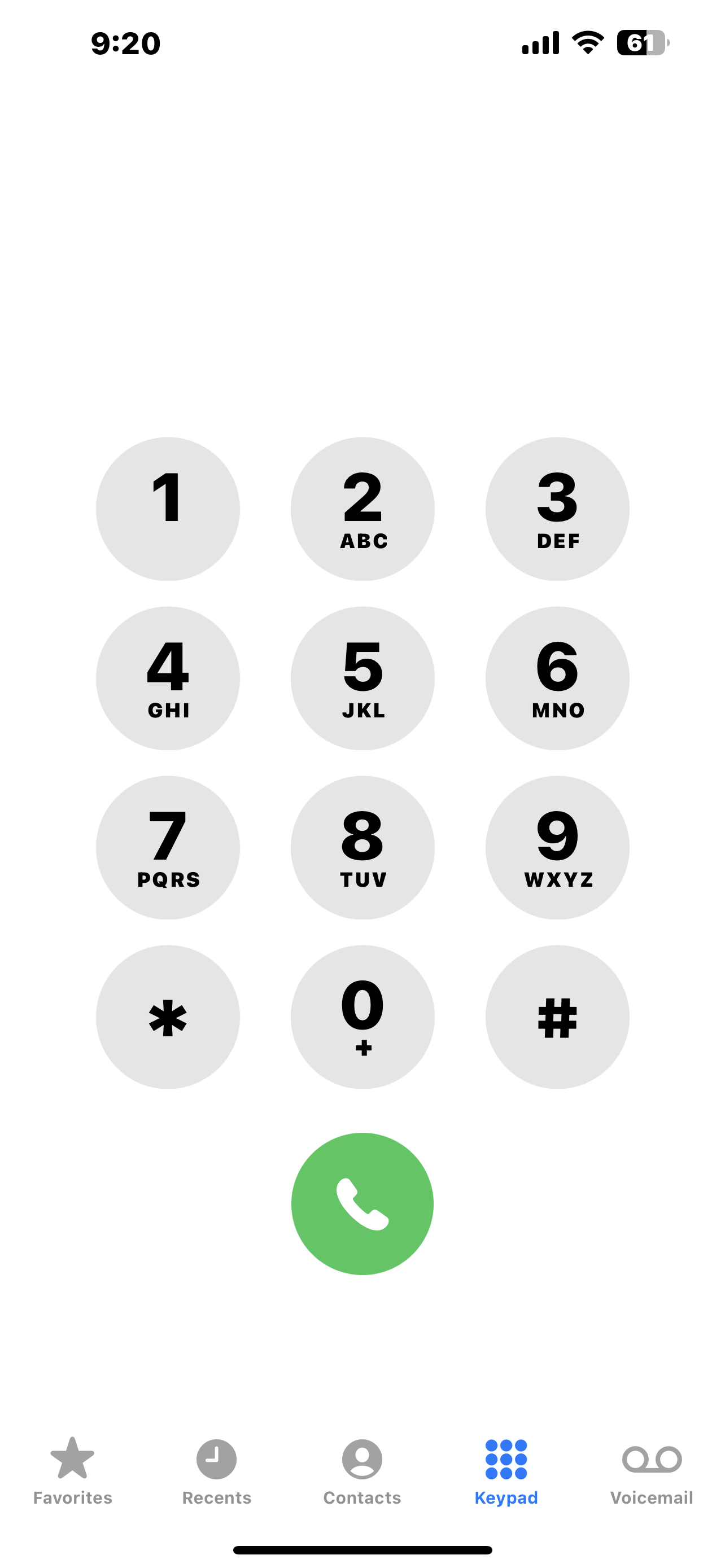
Task: Enter 6 MNO on the dialer
Action: pos(557,678)
